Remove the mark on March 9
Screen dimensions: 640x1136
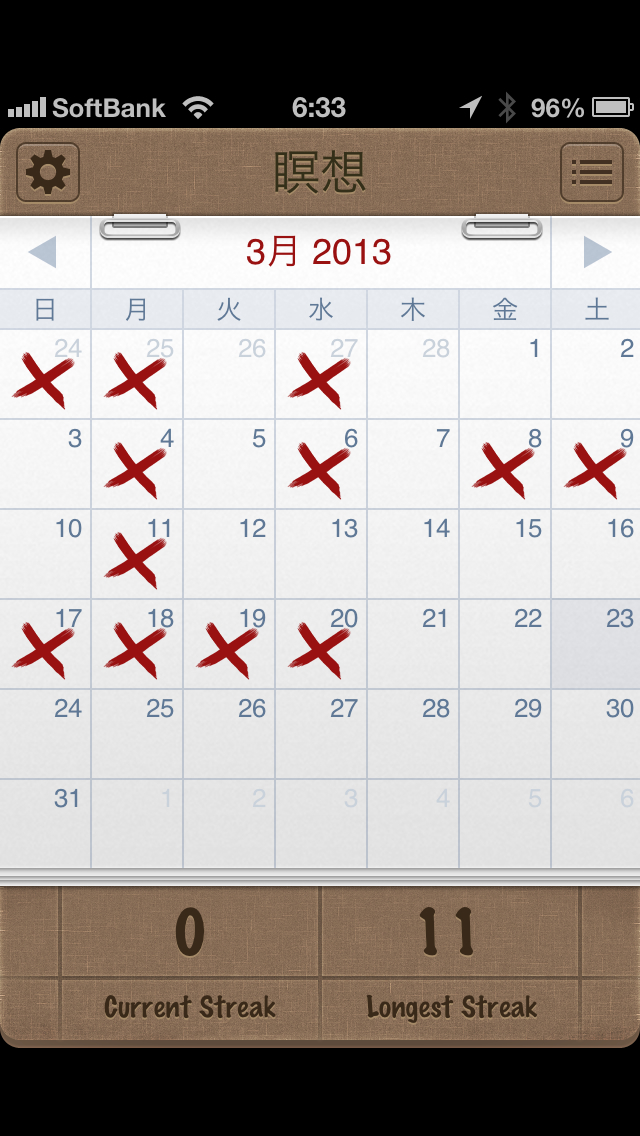[x=596, y=464]
